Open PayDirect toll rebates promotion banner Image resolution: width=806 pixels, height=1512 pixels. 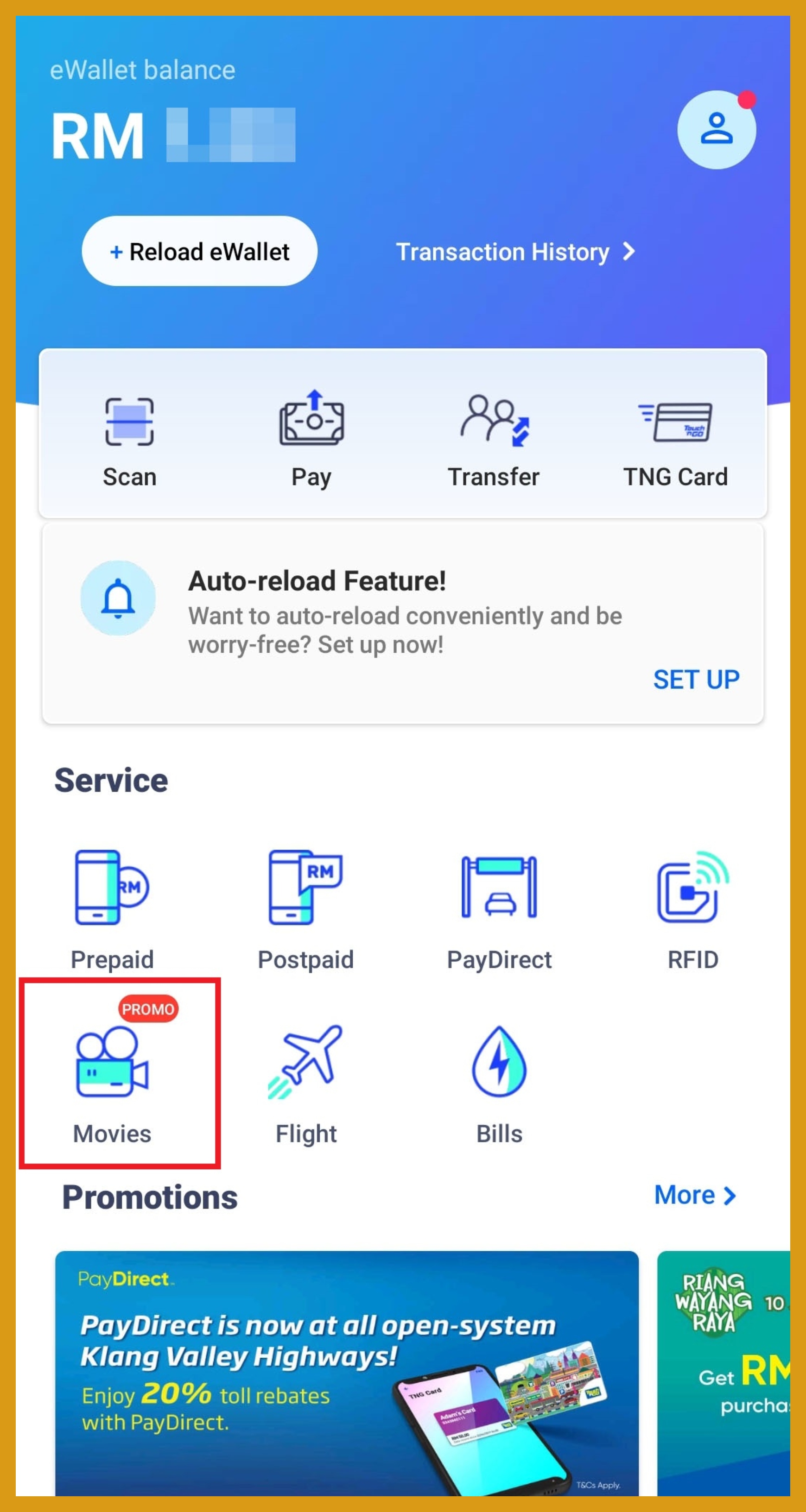click(x=347, y=1373)
